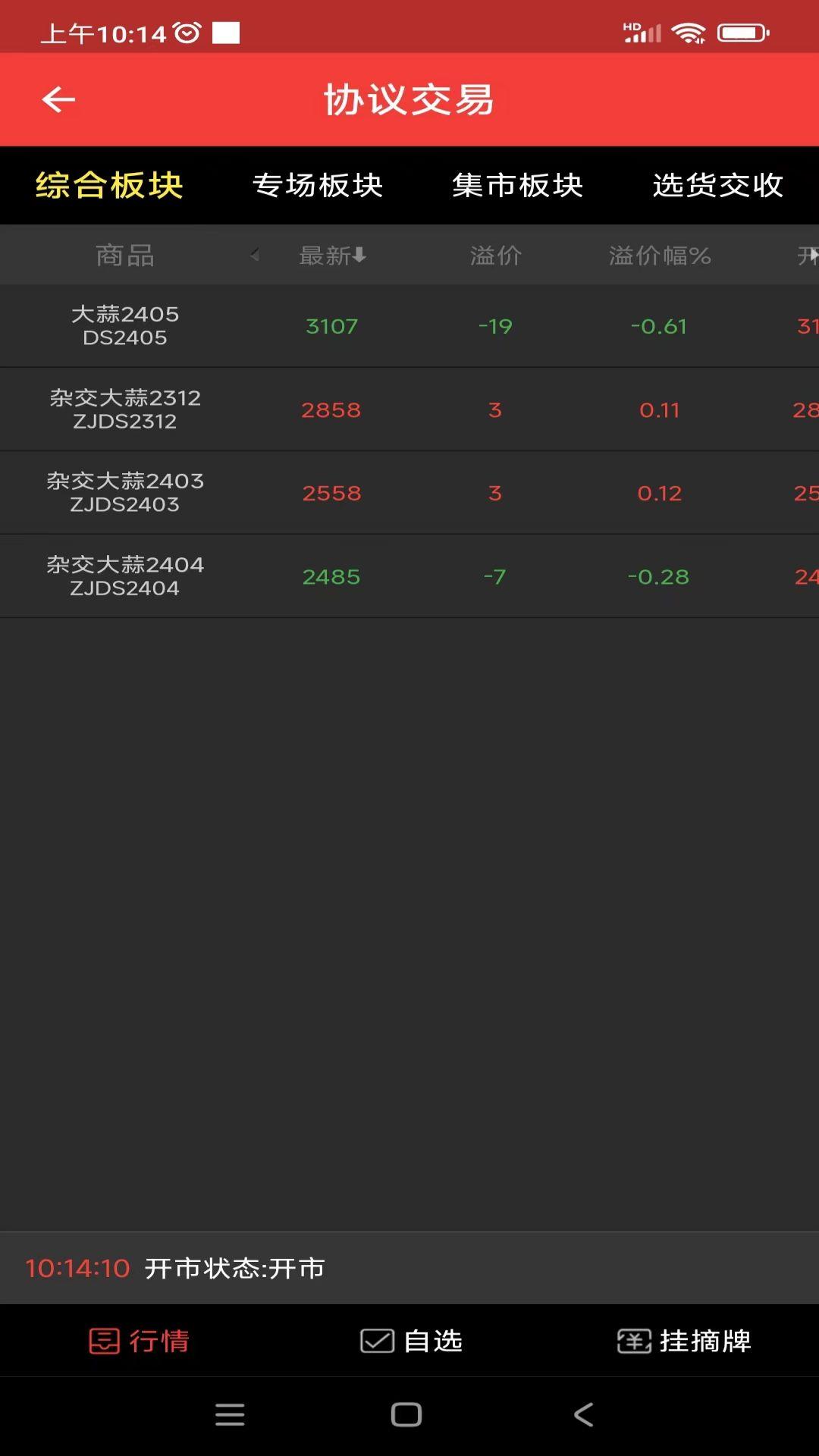
Task: View details for 杂交大蒜2403
Action: point(125,493)
